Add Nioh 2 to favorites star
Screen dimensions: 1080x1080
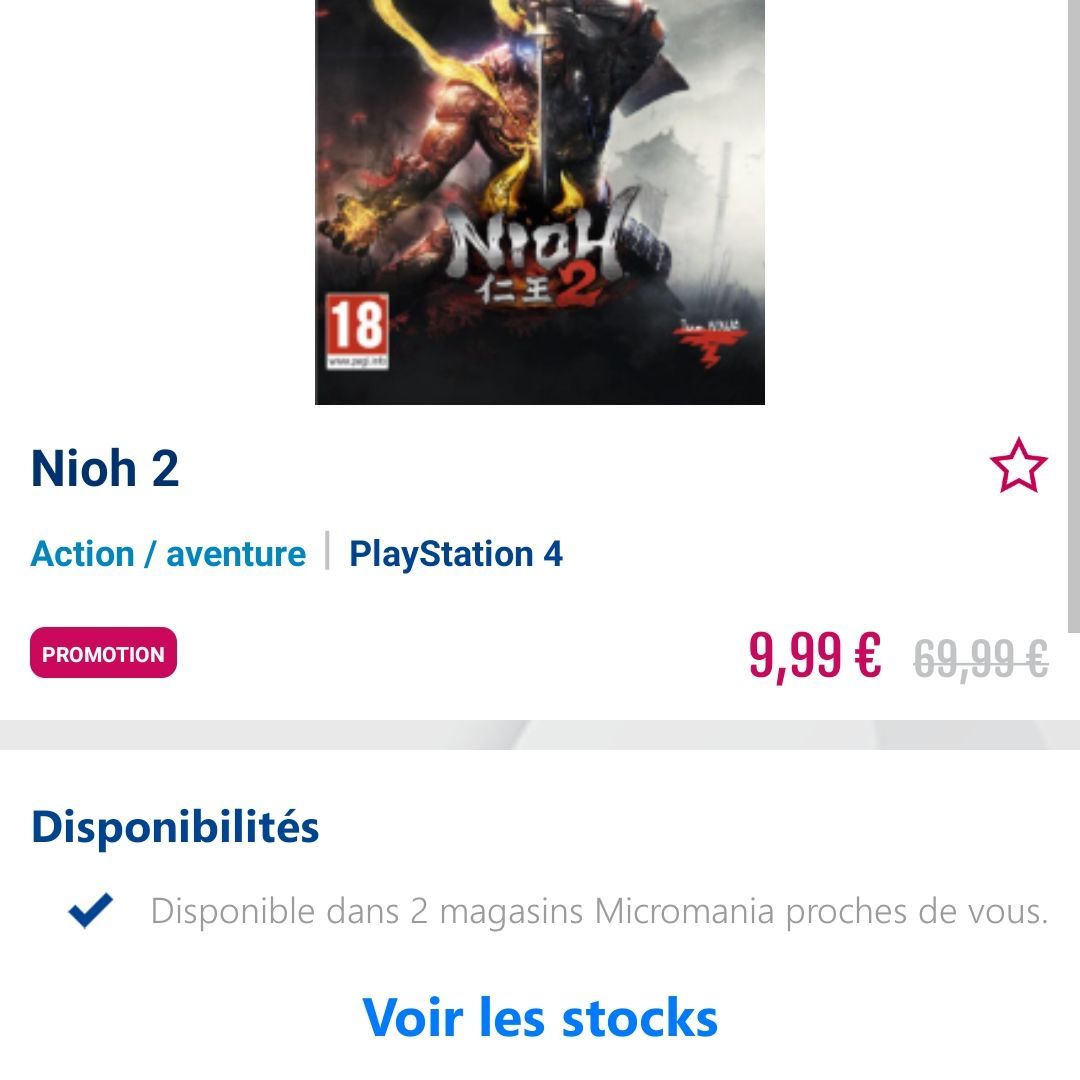tap(1018, 466)
